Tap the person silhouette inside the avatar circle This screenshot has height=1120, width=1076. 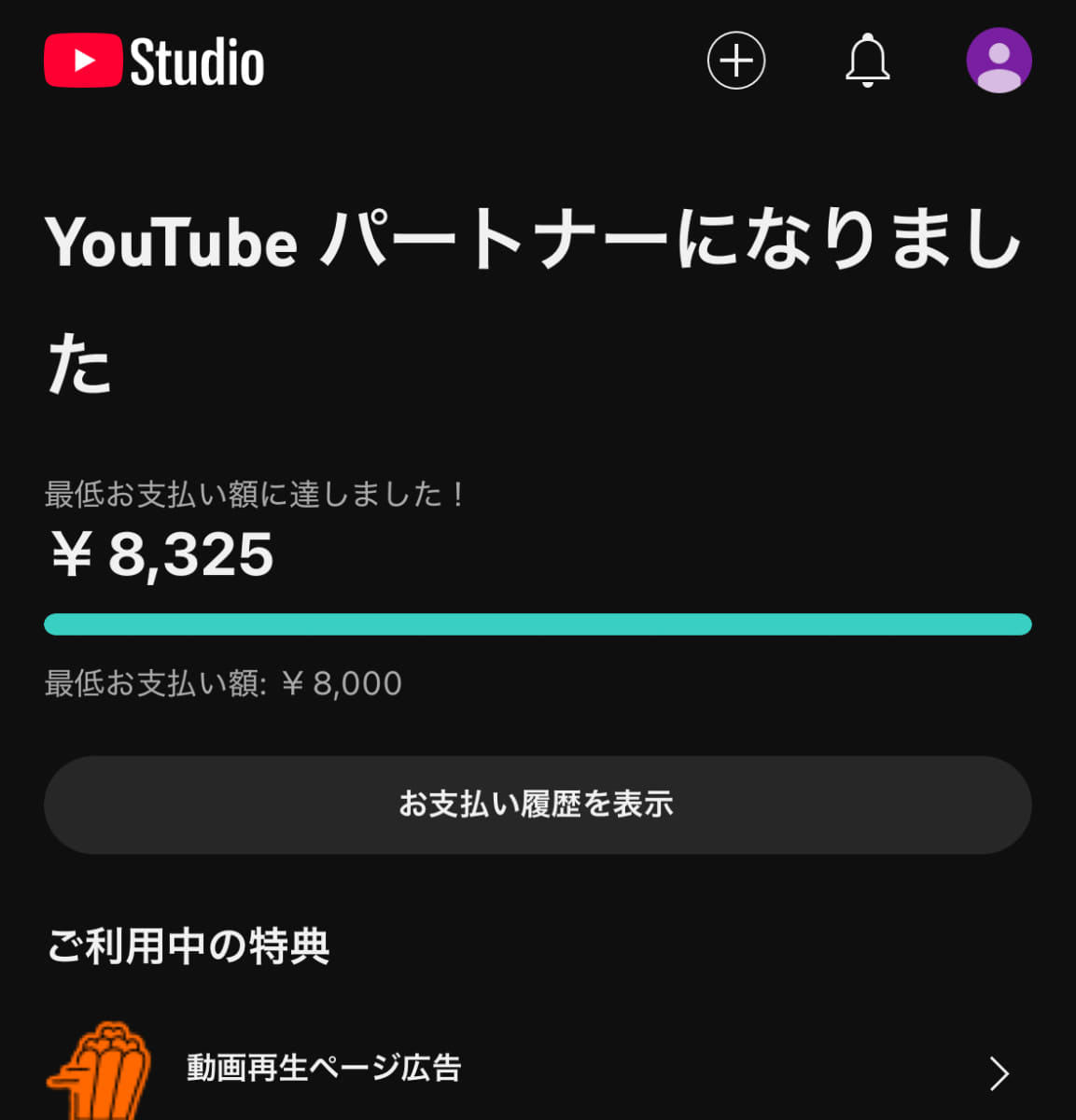tap(999, 60)
